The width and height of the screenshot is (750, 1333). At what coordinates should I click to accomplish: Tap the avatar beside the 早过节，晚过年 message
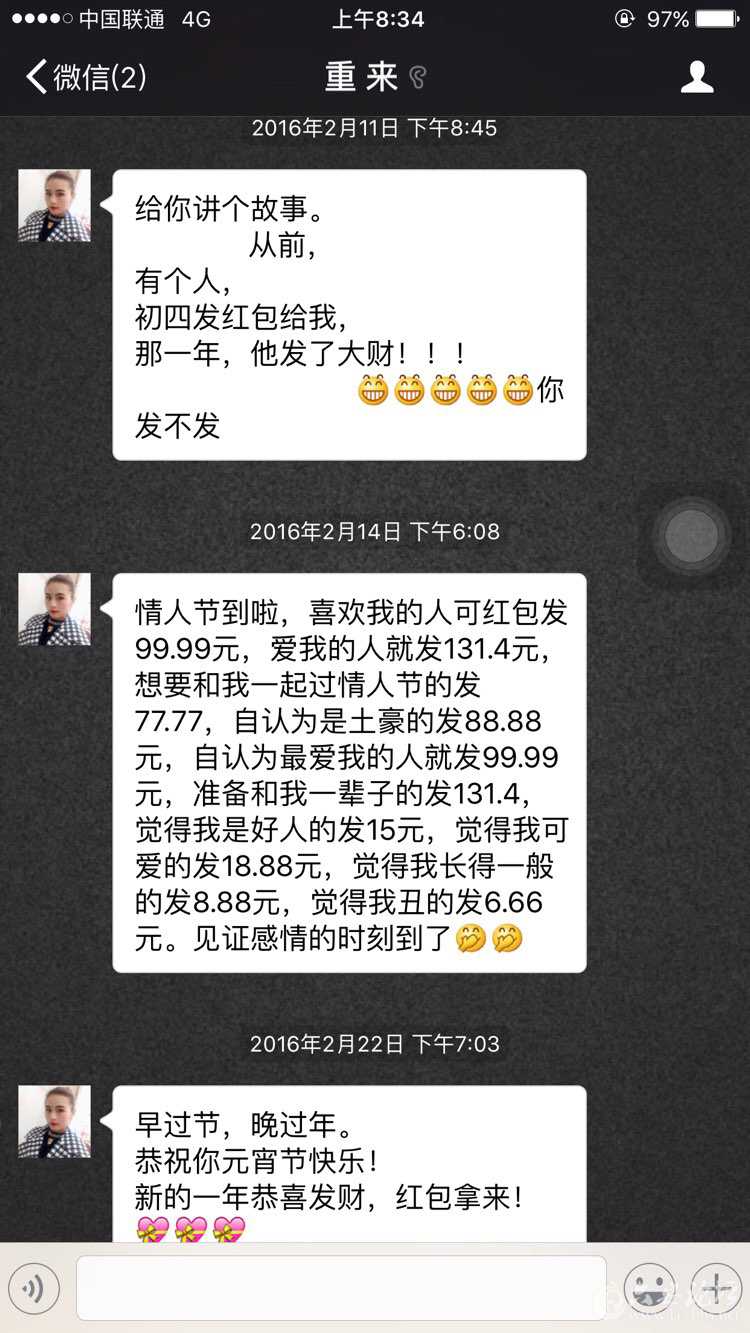click(x=54, y=1122)
